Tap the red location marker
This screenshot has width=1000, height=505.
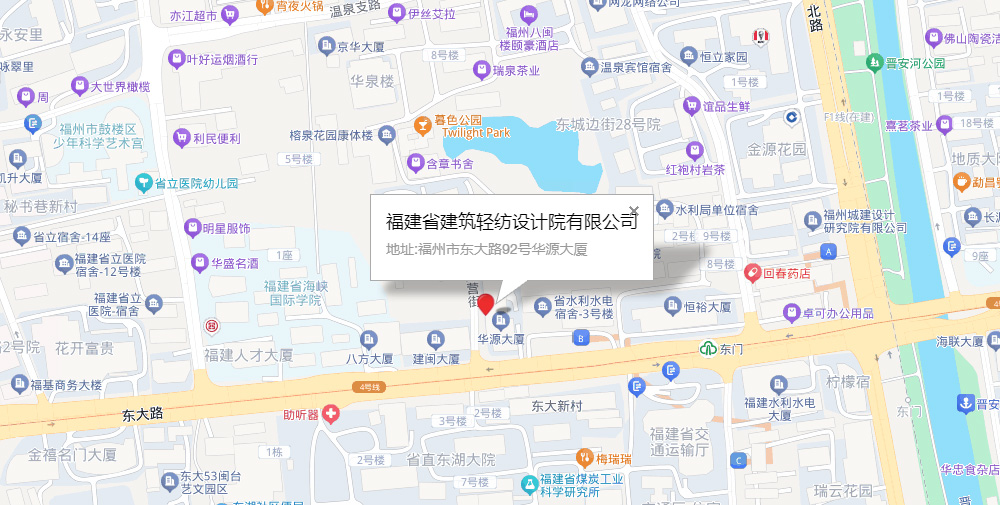485,304
